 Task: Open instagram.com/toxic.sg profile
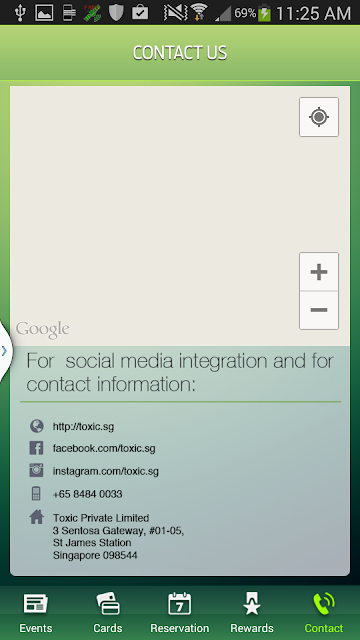[x=106, y=471]
